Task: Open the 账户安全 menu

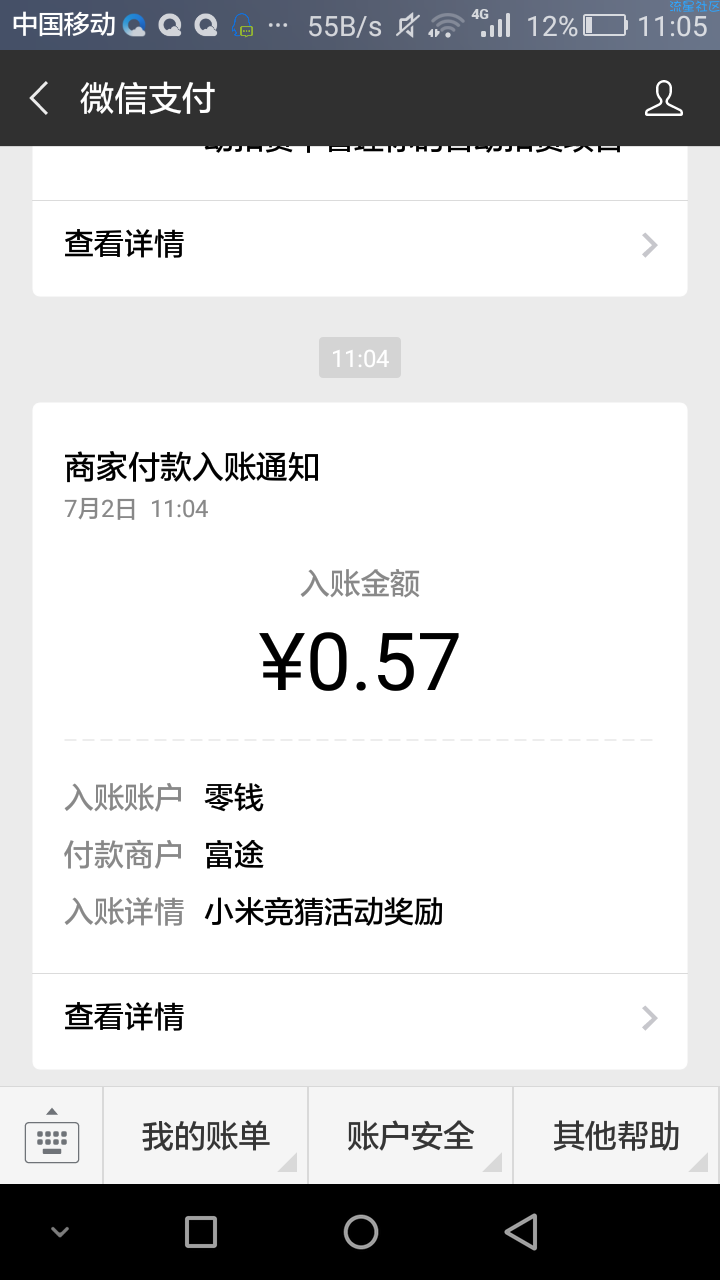Action: (410, 1136)
